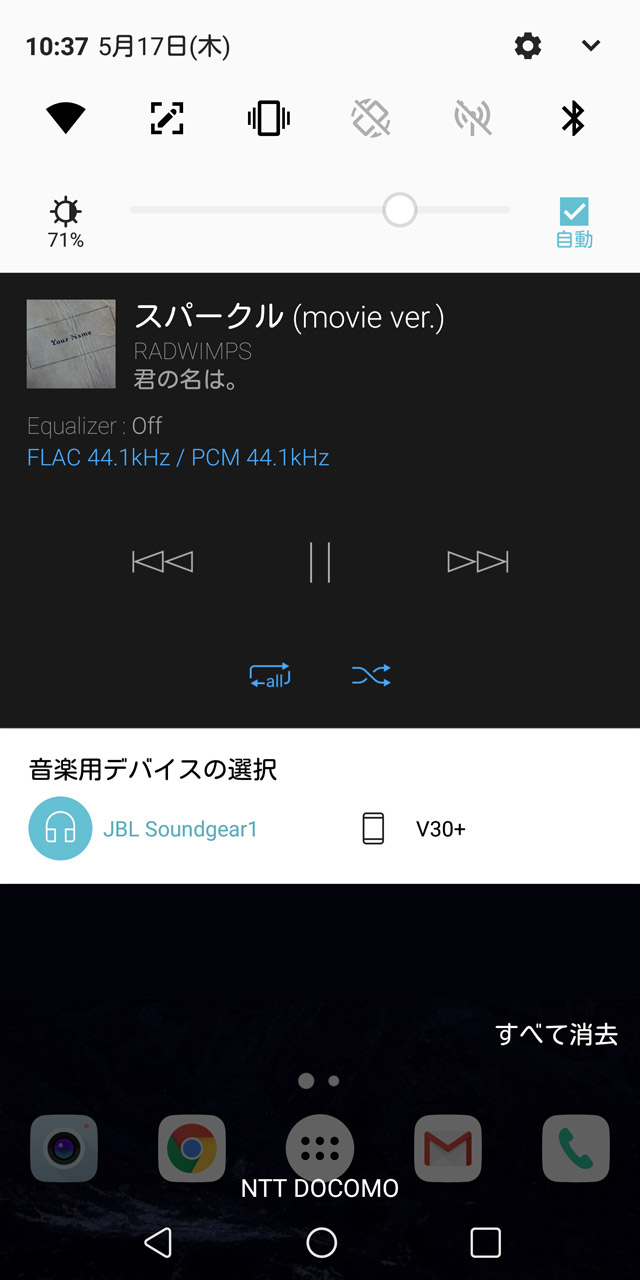Toggle the Wi-Fi quick setting
This screenshot has height=1280, width=640.
coord(66,119)
